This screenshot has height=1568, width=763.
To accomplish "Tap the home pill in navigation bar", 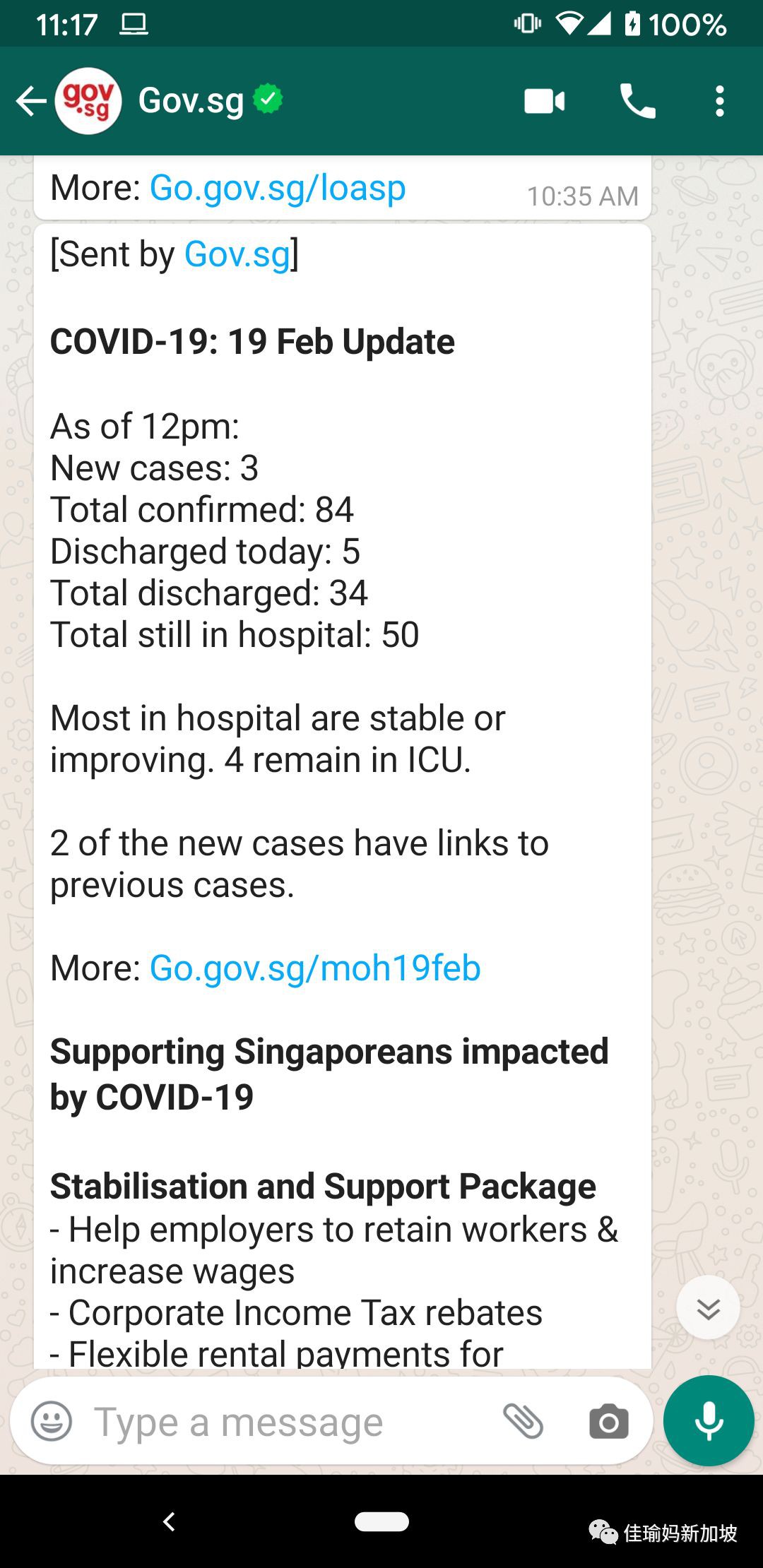I will pos(381,1521).
